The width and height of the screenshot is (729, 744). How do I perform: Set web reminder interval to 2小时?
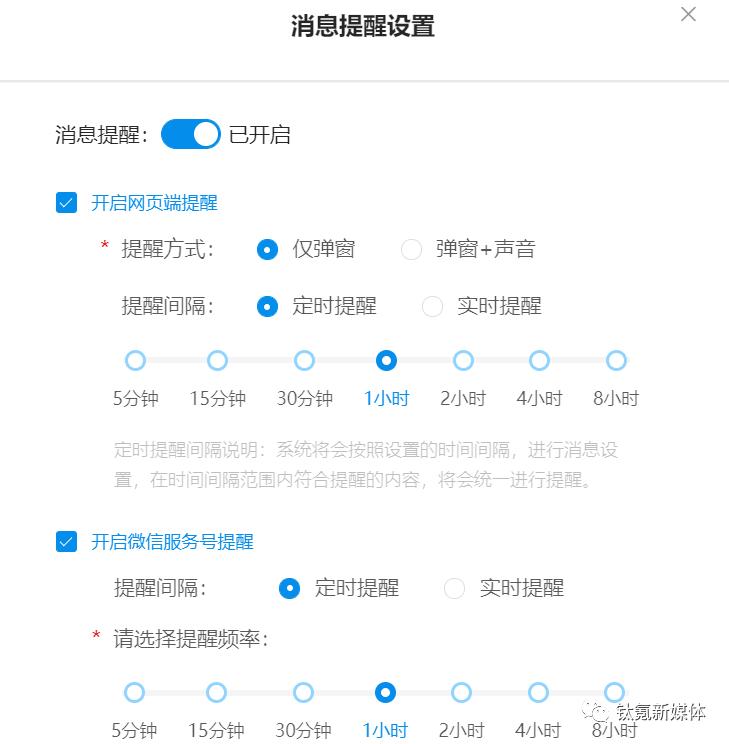click(463, 360)
